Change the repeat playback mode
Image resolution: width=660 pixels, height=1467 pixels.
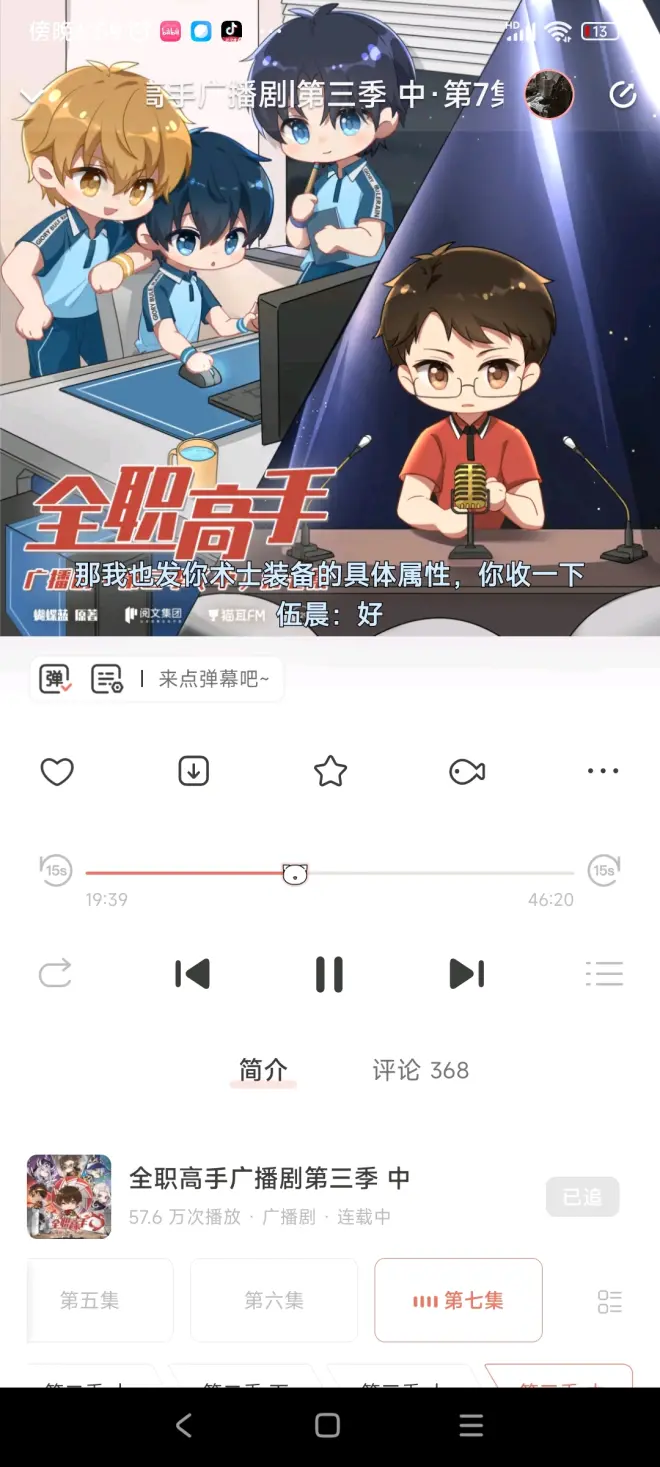pyautogui.click(x=55, y=974)
